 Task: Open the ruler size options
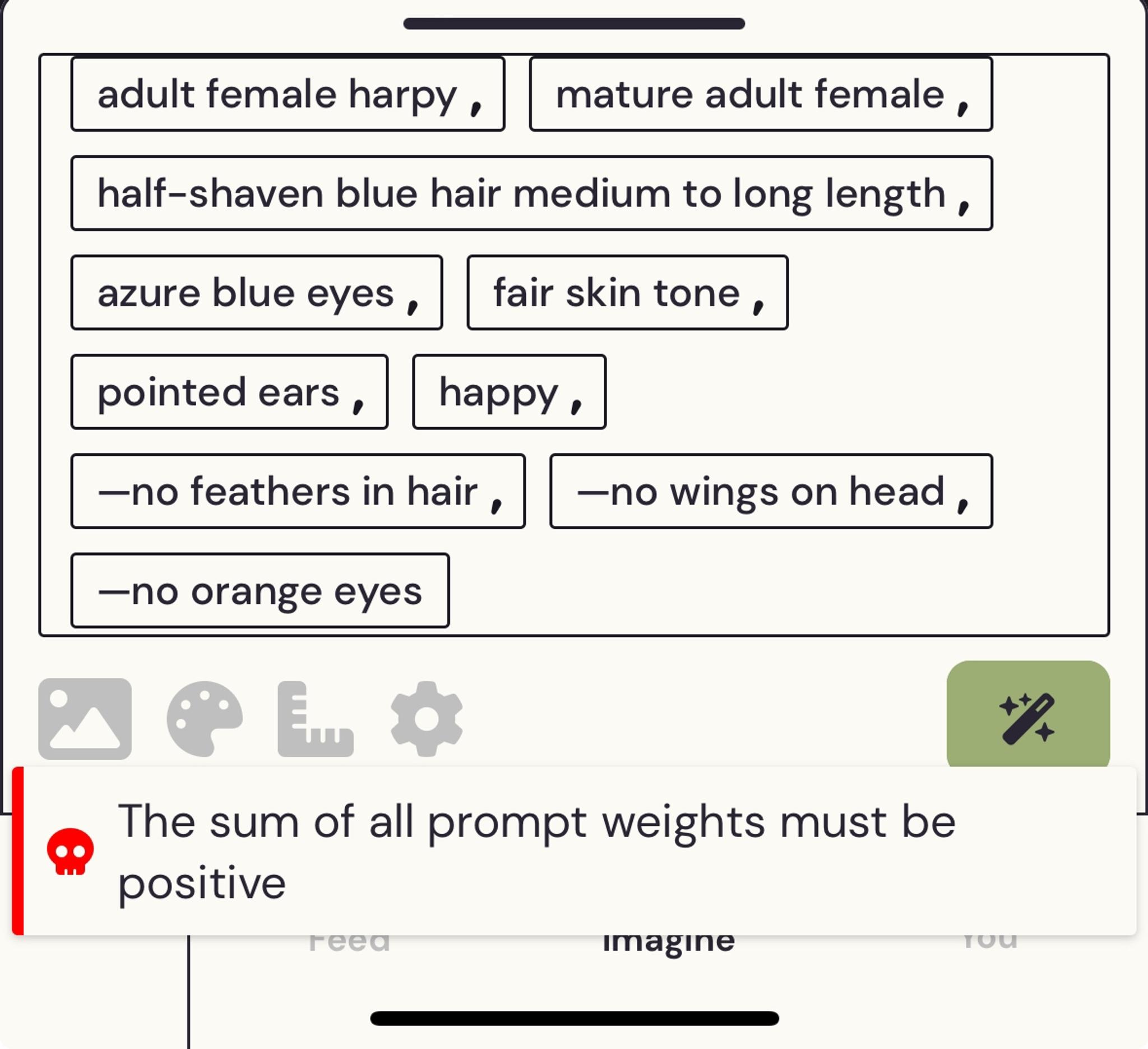316,719
